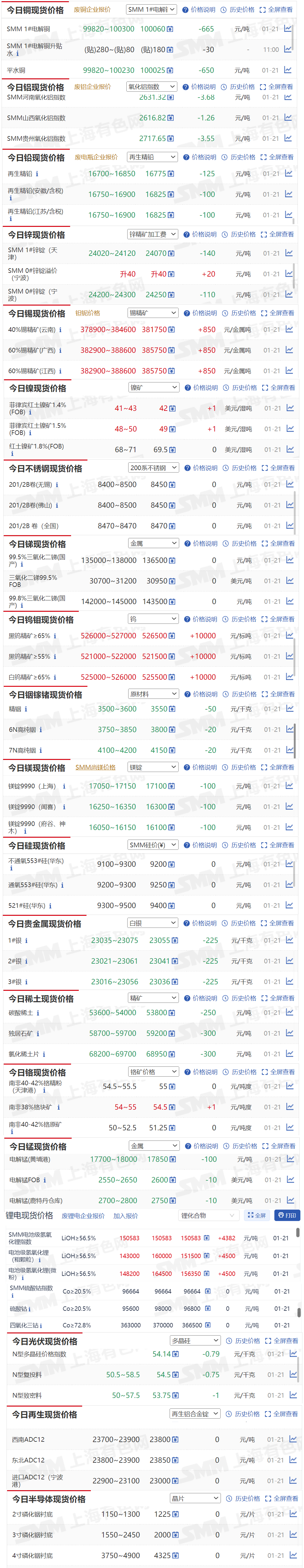Expand the SMM硅价(¥) dropdown
304x1568 pixels.
click(153, 845)
